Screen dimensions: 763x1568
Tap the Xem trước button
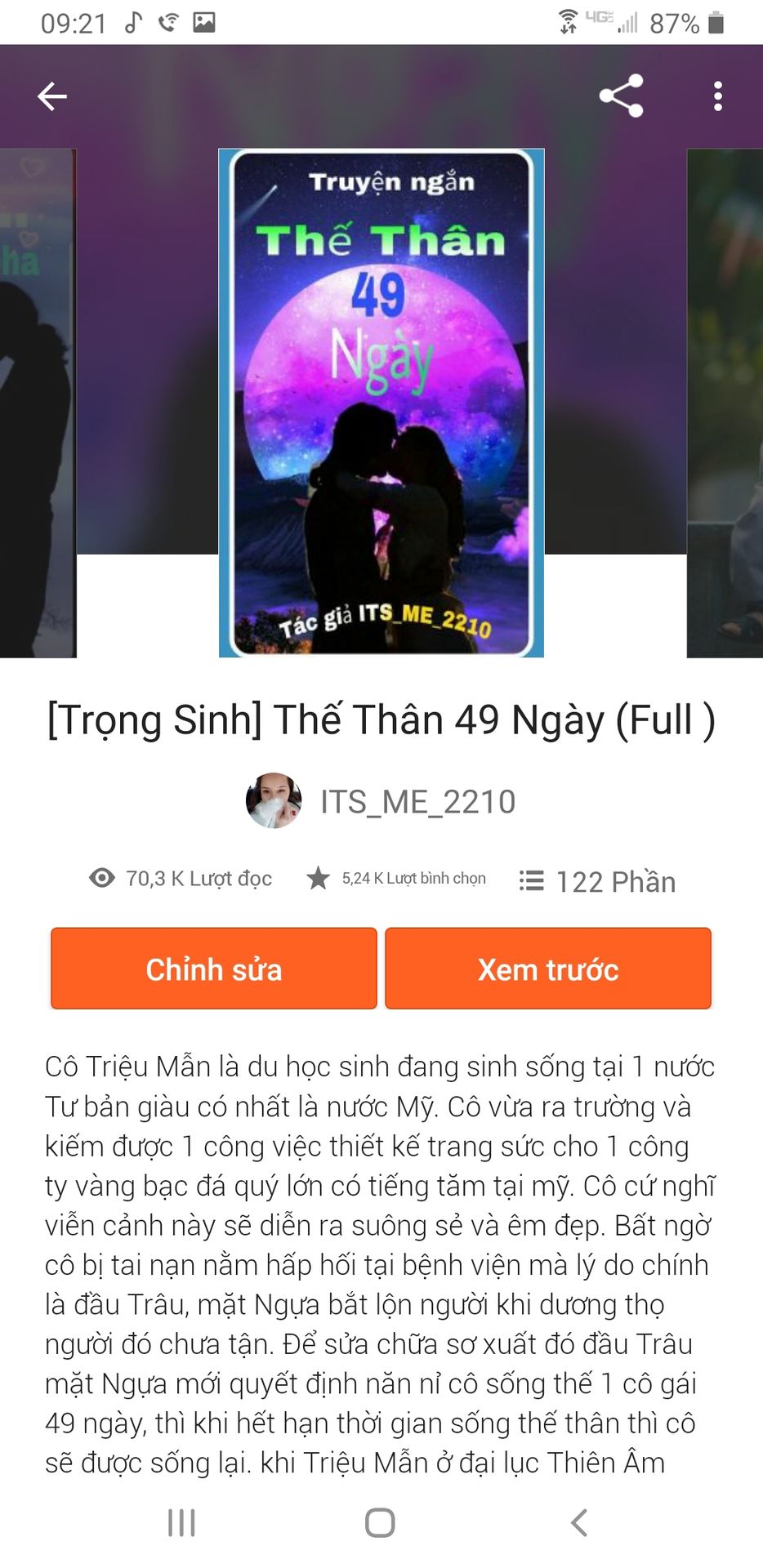[x=547, y=969]
